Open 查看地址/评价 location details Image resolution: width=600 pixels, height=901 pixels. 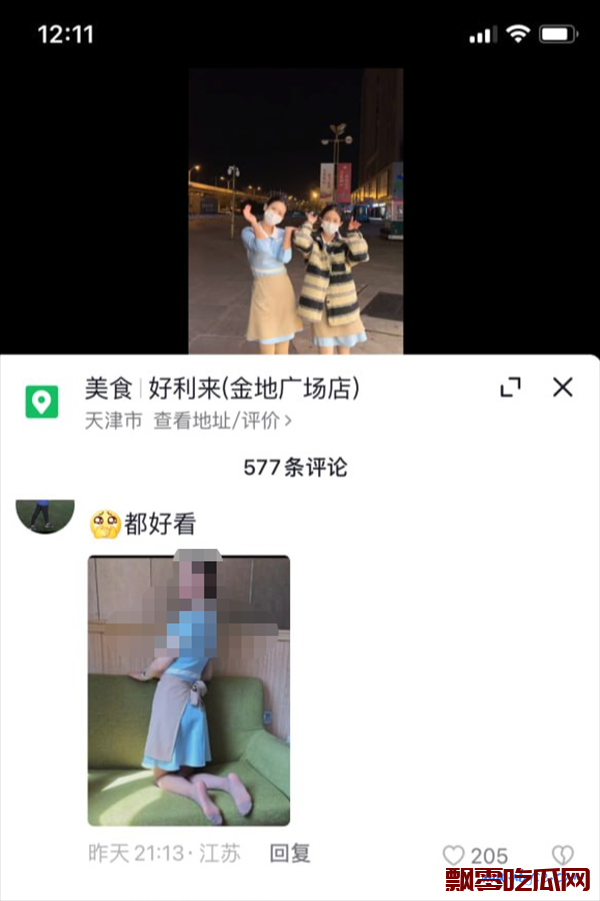point(222,421)
